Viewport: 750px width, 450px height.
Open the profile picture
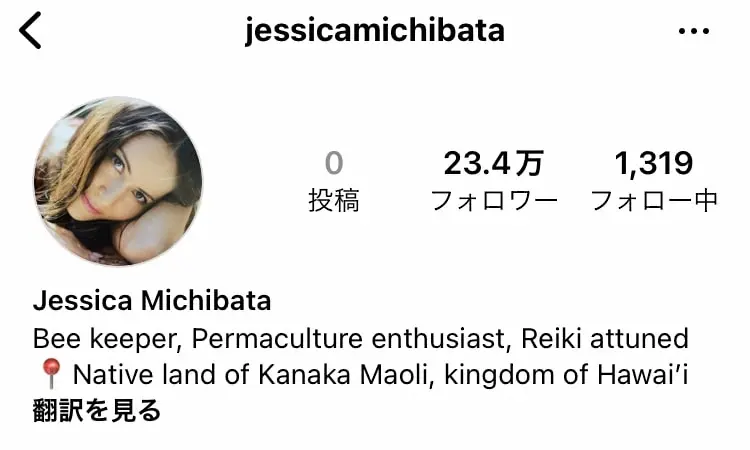point(118,181)
